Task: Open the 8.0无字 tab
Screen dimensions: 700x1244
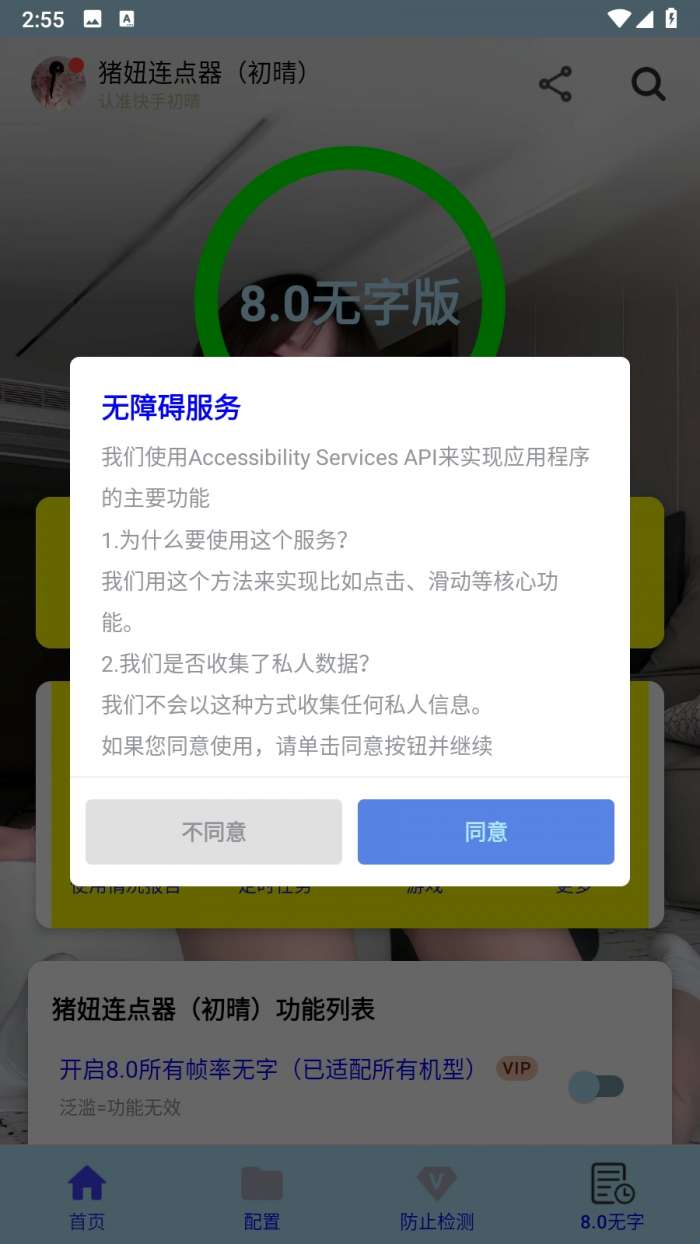Action: coord(612,1197)
